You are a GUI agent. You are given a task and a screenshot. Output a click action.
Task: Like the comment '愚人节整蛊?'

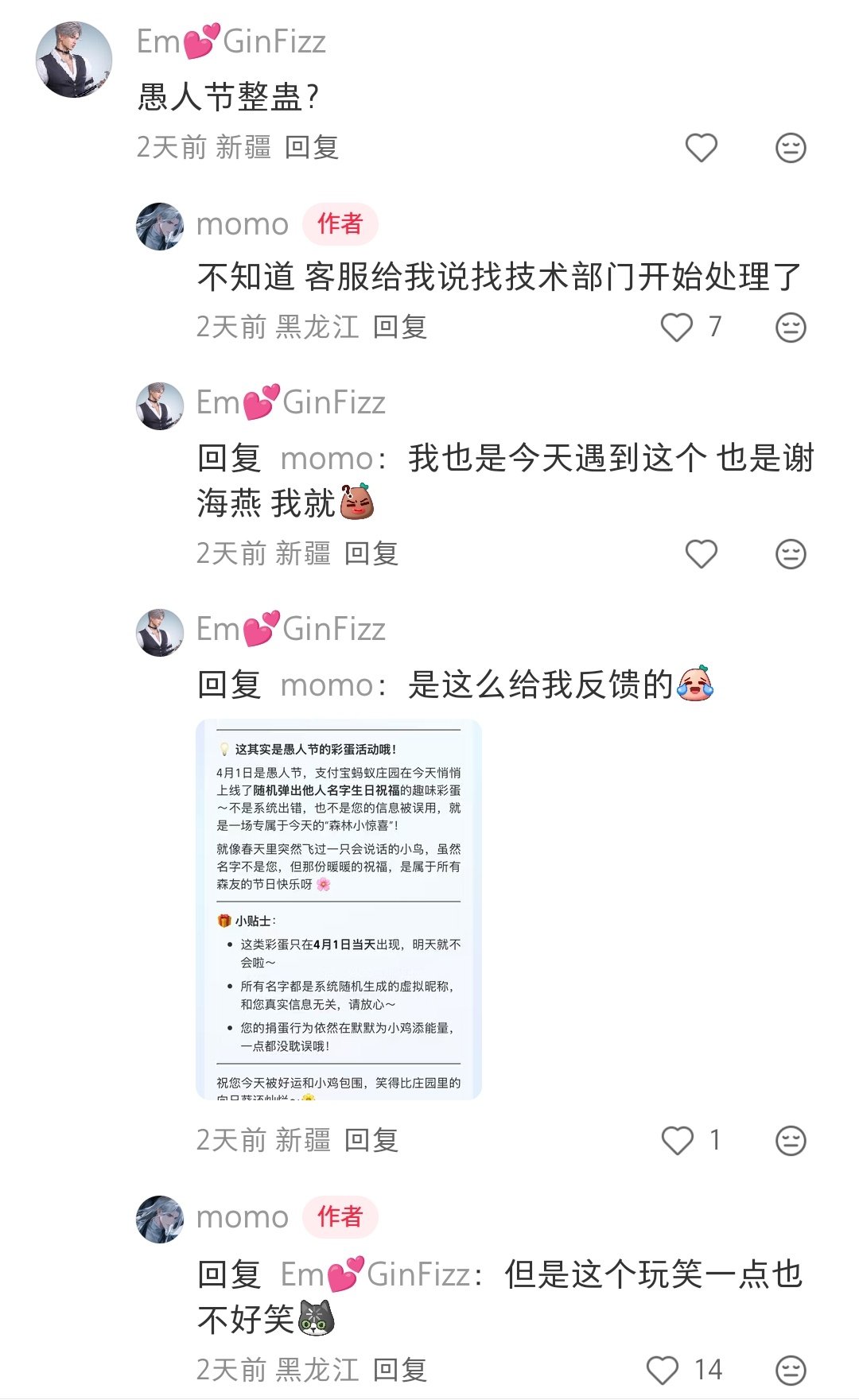pyautogui.click(x=701, y=148)
